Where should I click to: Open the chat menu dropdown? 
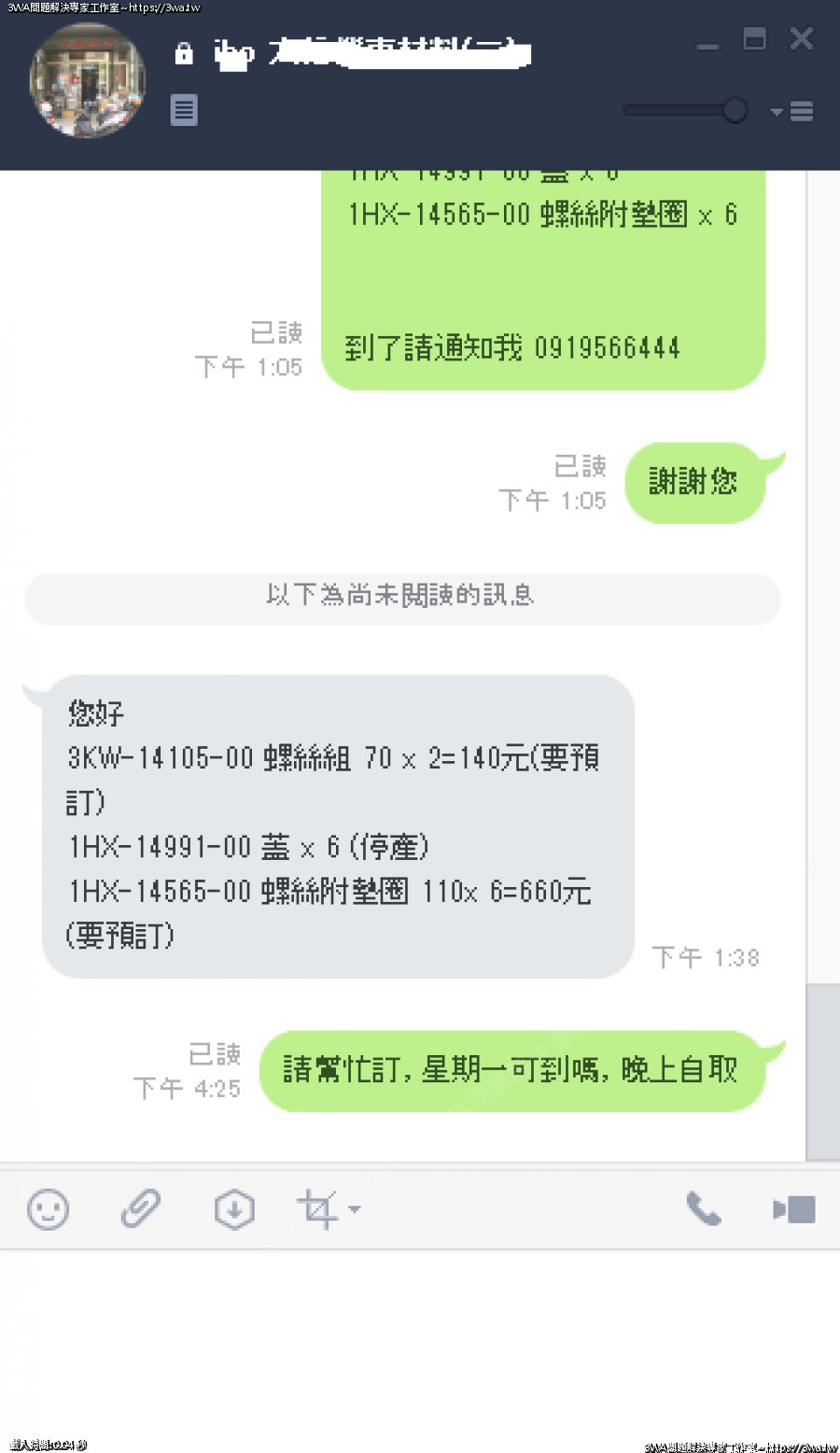[x=793, y=111]
